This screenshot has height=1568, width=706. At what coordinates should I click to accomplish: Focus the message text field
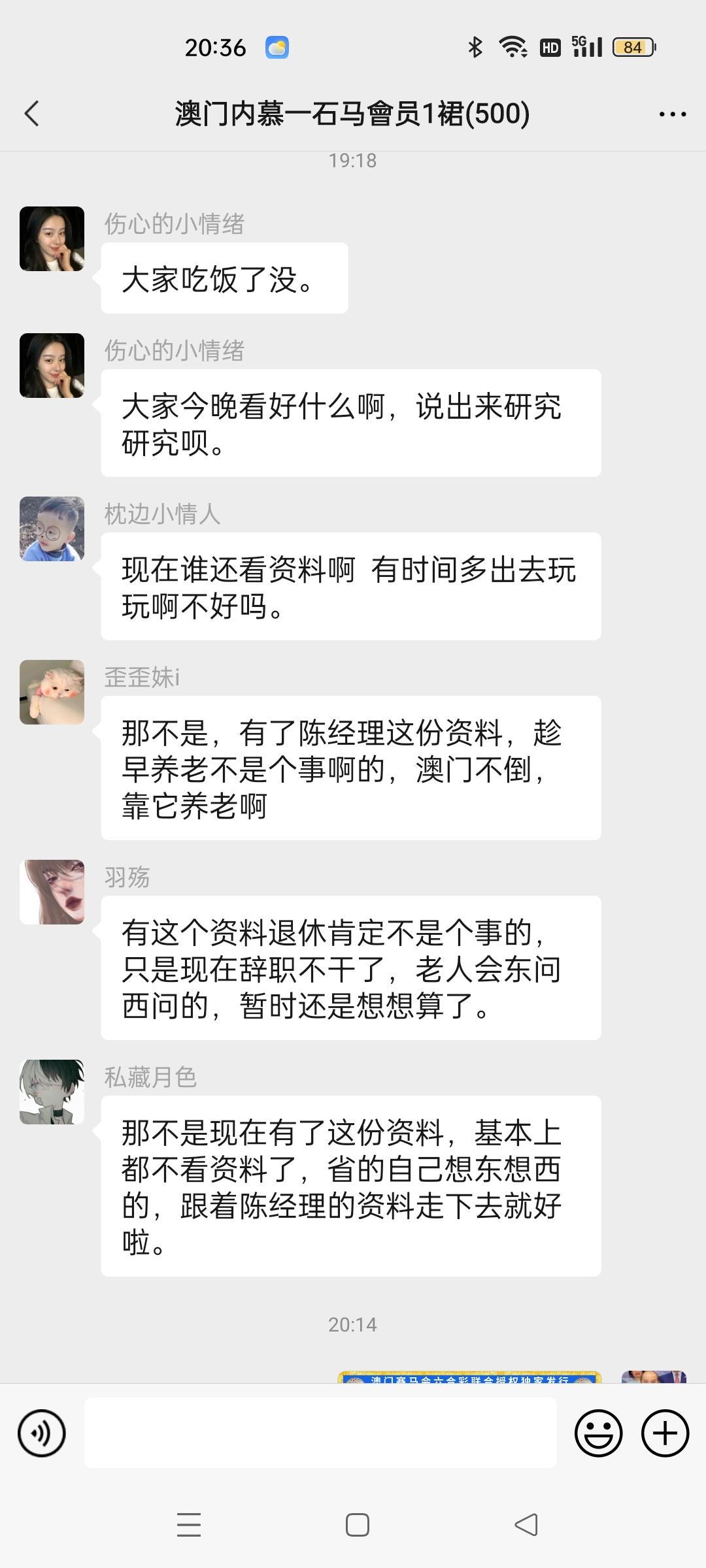tap(320, 1433)
